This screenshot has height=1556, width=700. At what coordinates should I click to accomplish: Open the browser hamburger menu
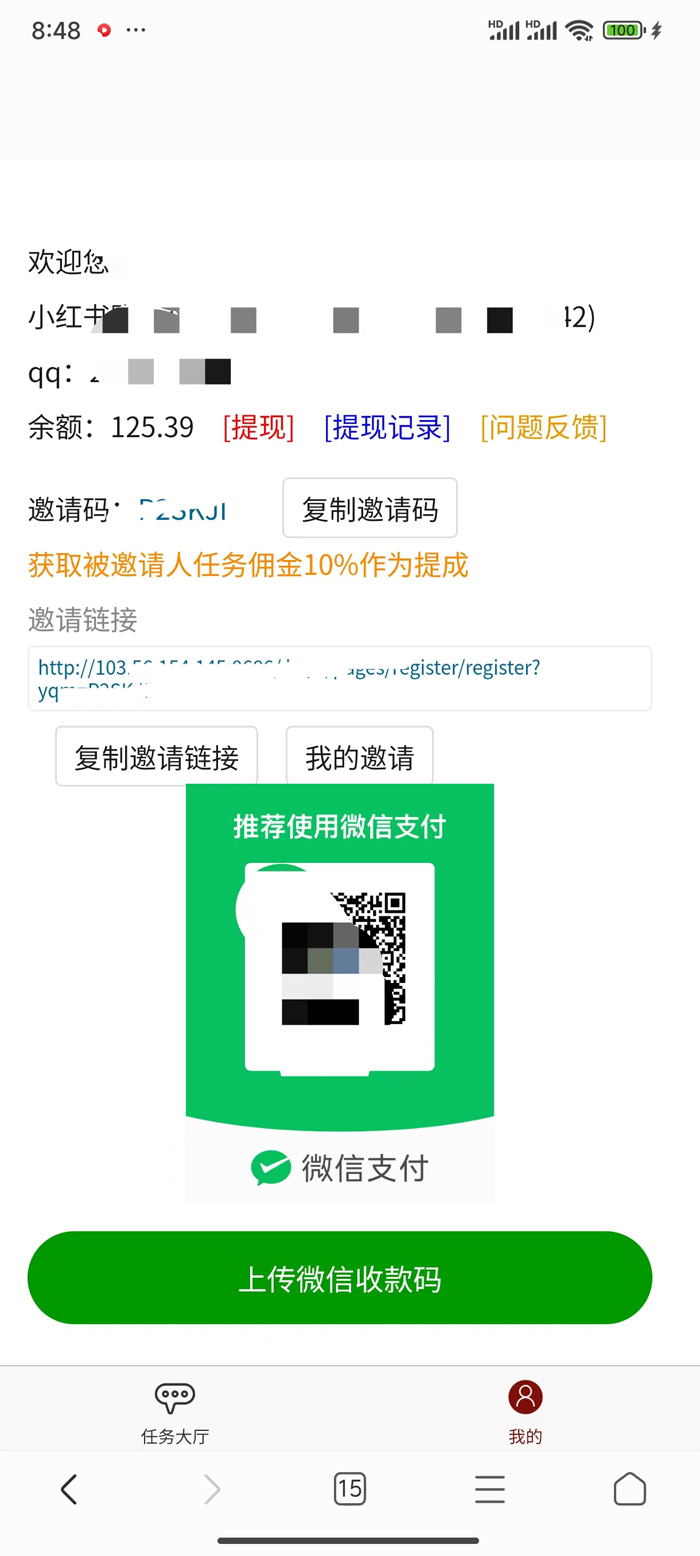pos(490,1489)
